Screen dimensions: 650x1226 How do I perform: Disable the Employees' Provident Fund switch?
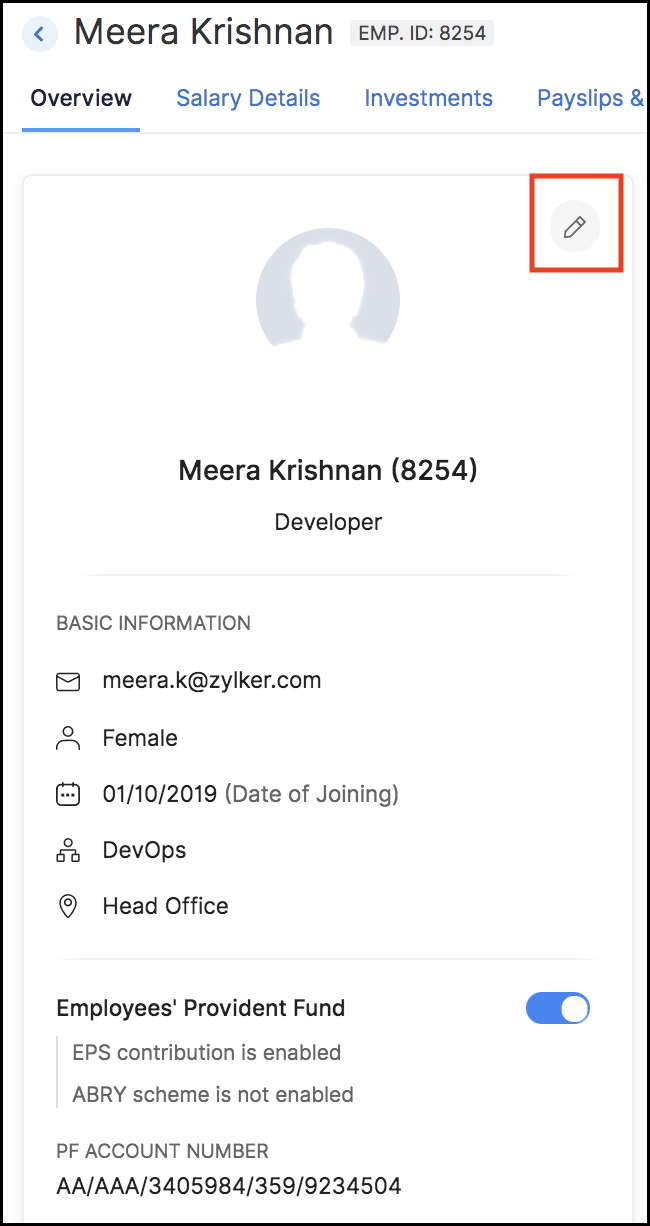tap(558, 1008)
